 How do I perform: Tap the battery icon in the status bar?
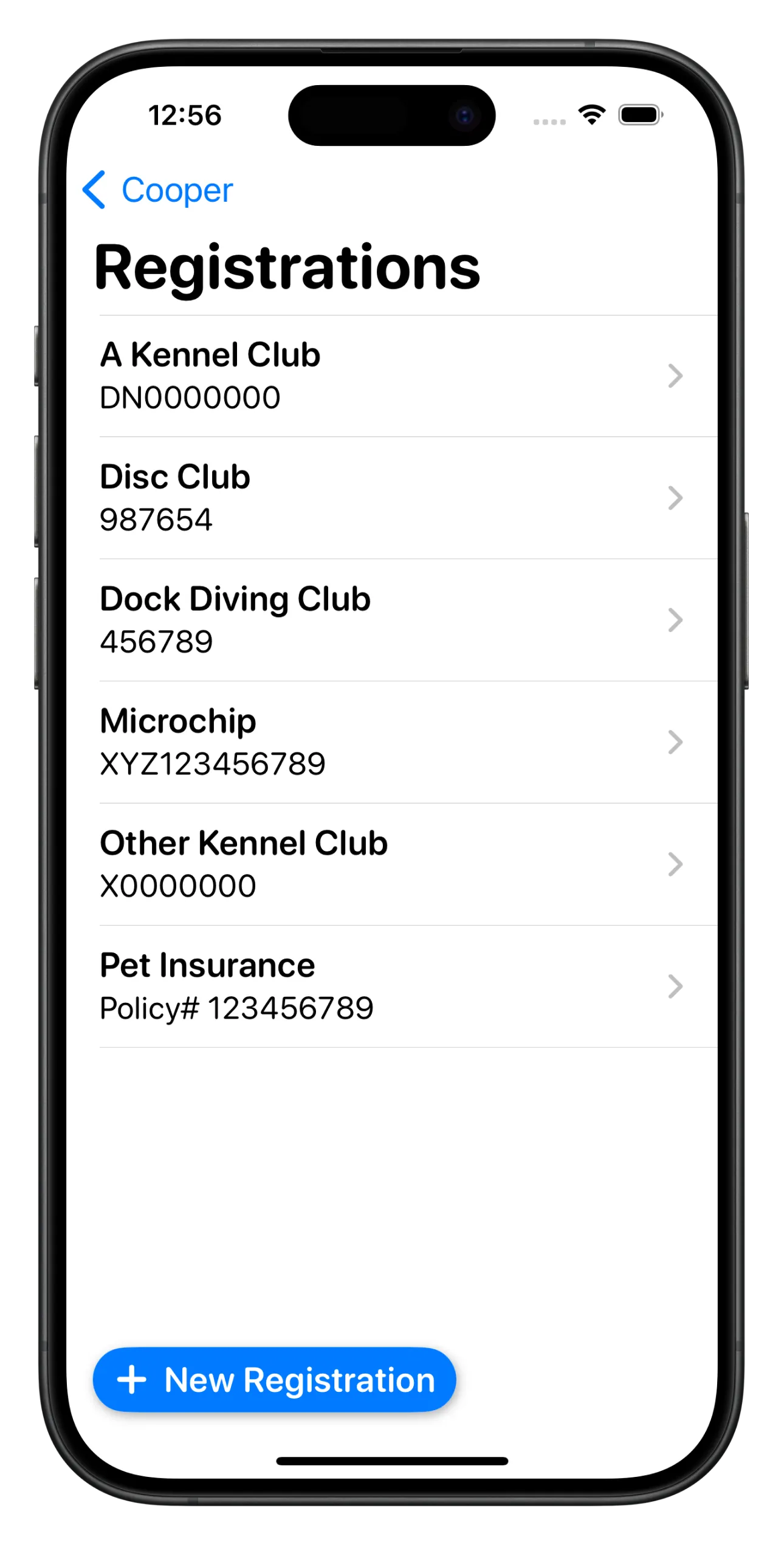click(638, 114)
